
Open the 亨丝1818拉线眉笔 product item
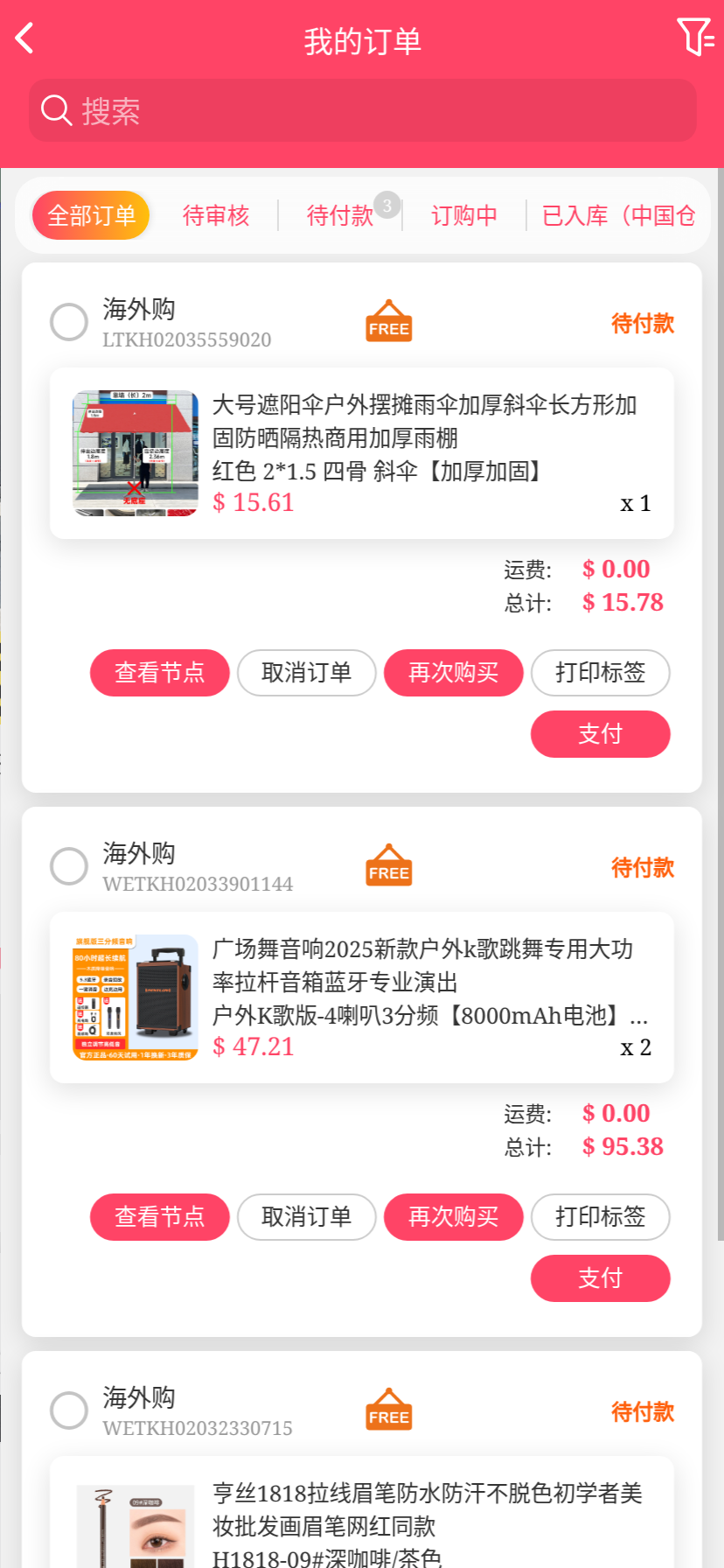click(x=361, y=1522)
